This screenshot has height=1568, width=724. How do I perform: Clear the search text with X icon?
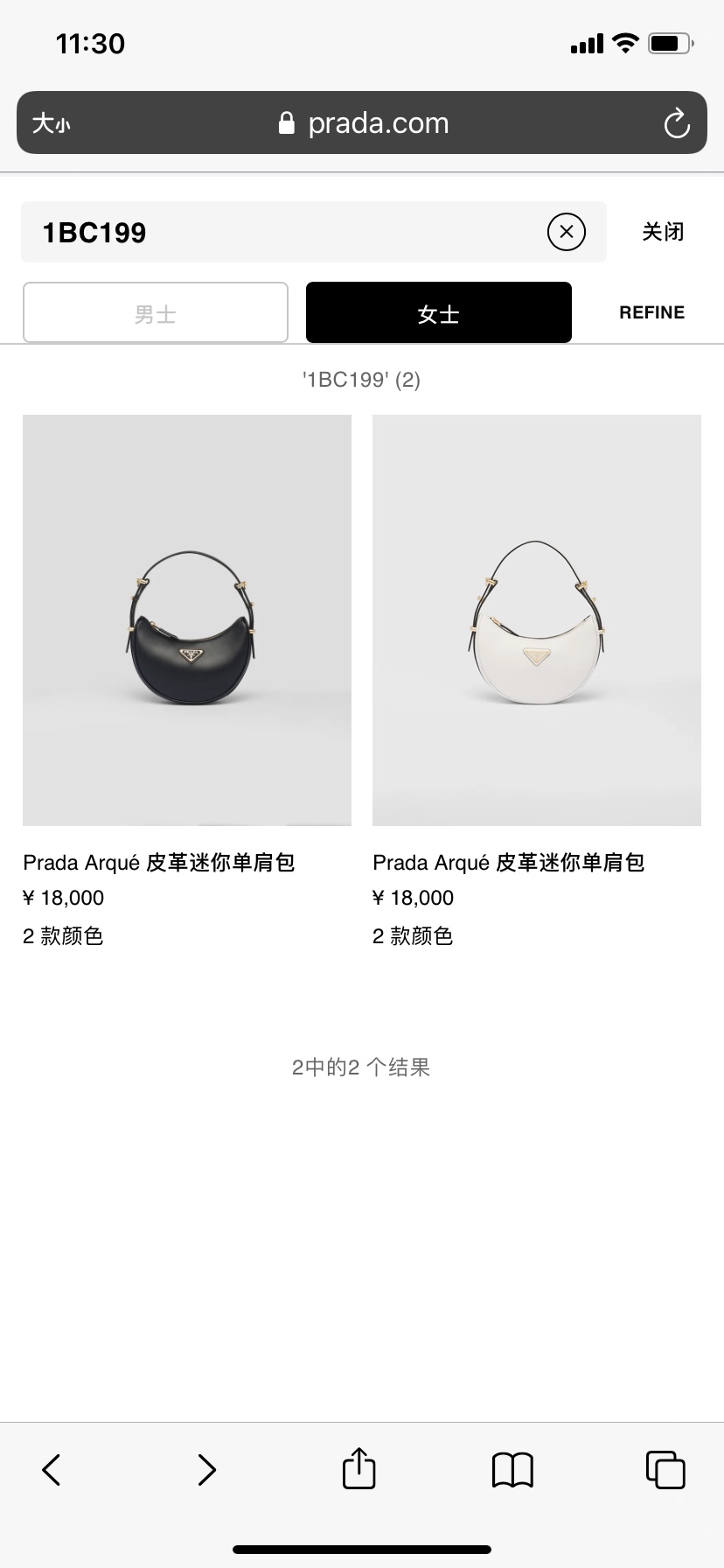coord(567,232)
